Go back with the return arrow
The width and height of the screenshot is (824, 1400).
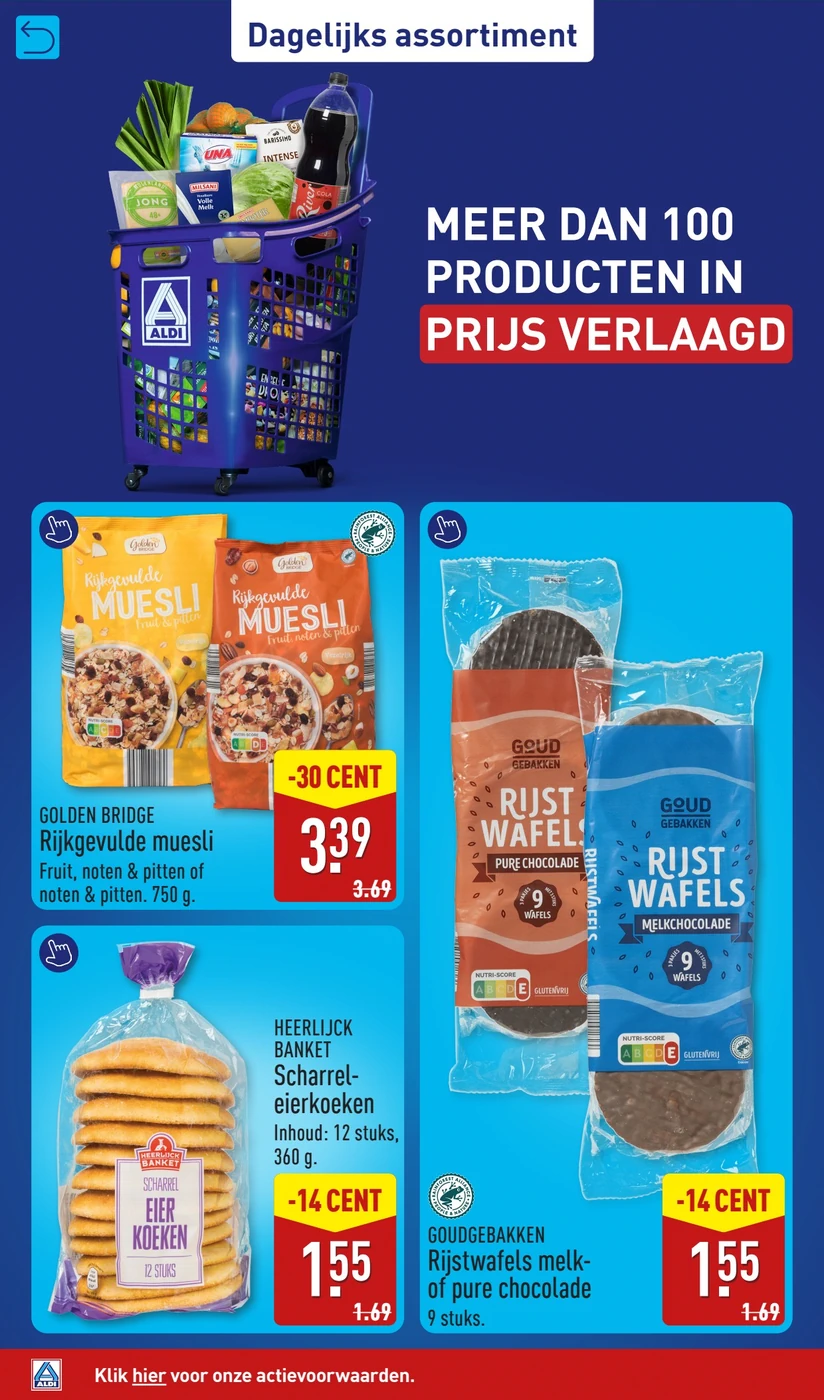(x=38, y=37)
